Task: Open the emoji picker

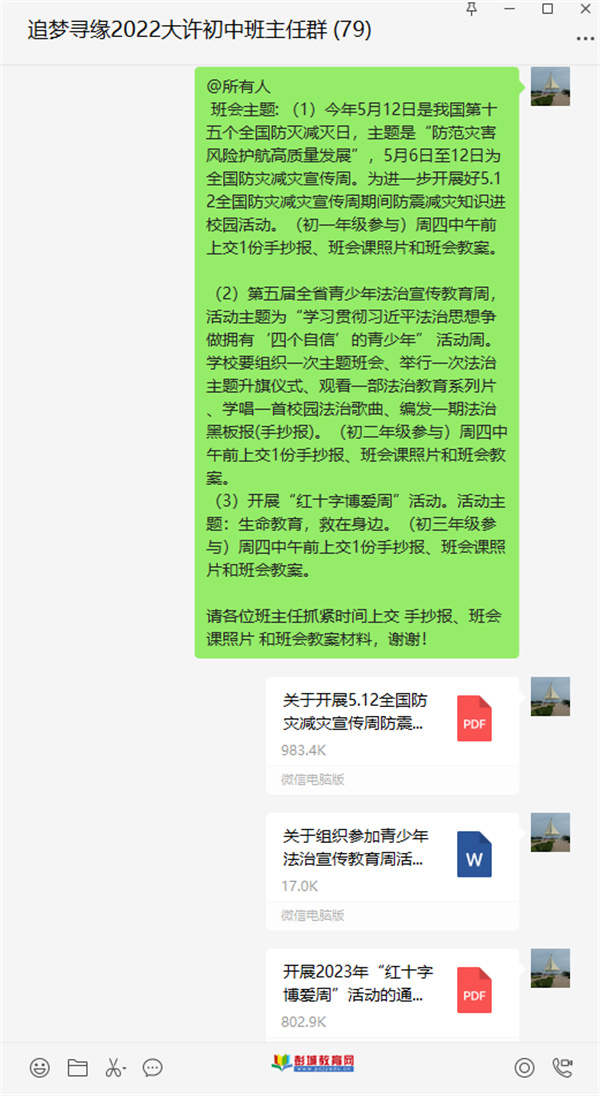Action: click(40, 1068)
